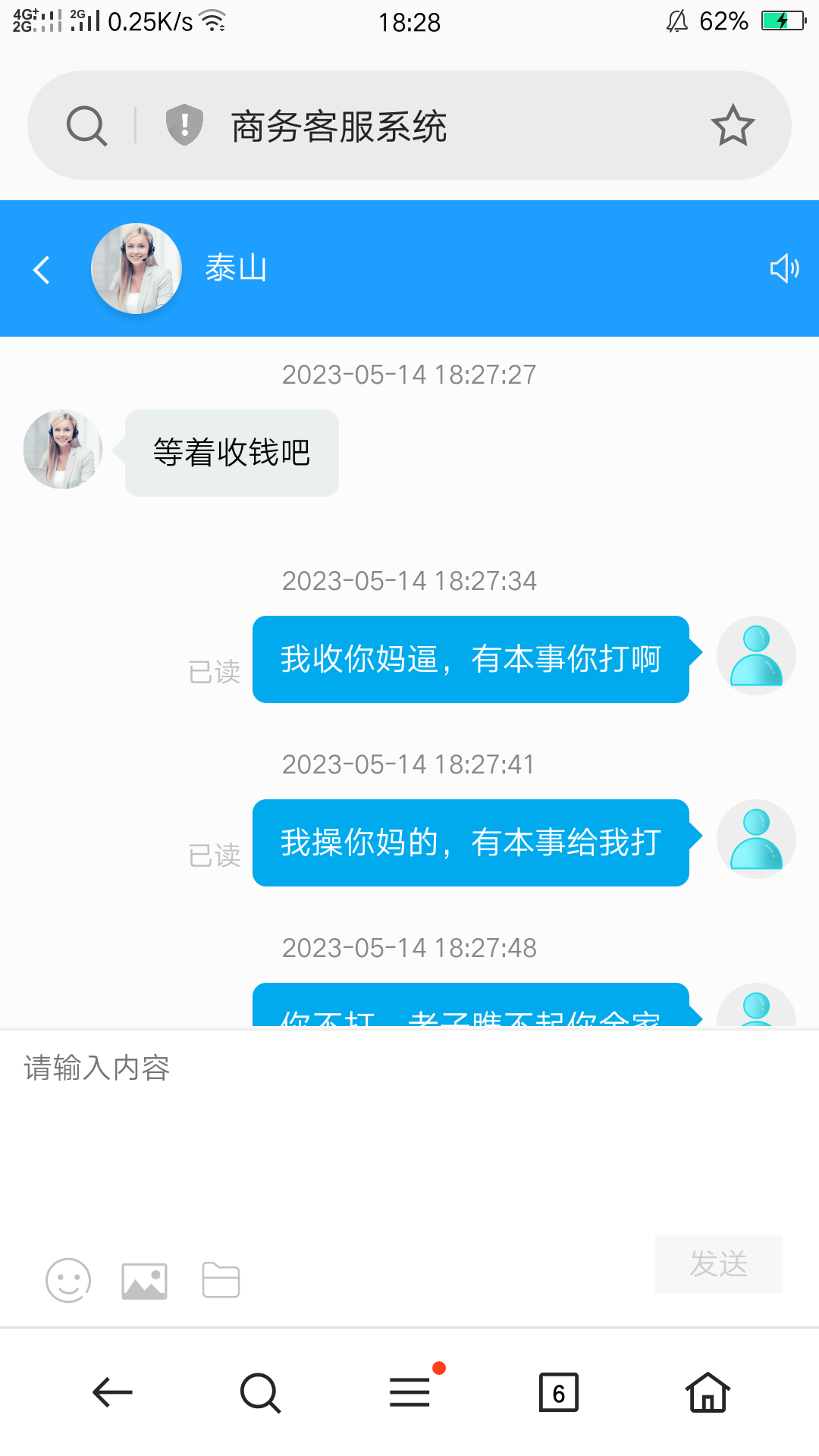Screen dimensions: 819x1456
Task: Bookmark the page using the star icon
Action: tap(733, 124)
